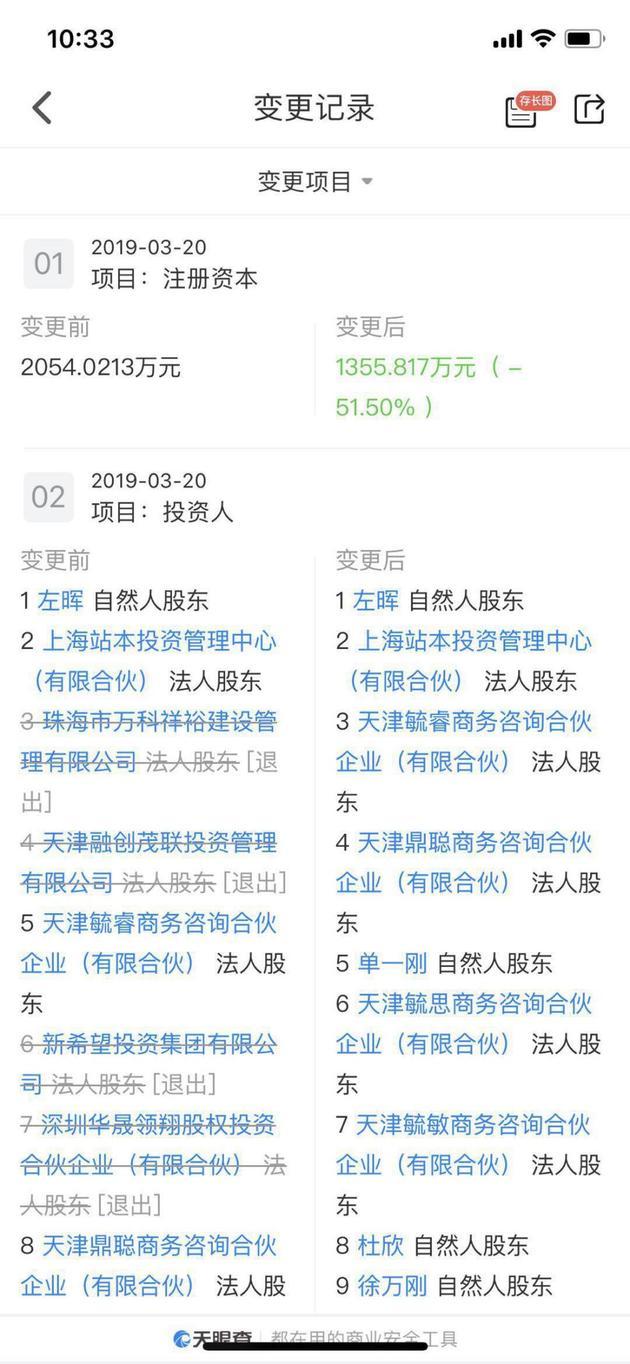Open 新希望投资集团有限公司 link
Viewport: 630px width, 1364px height.
click(x=148, y=1064)
